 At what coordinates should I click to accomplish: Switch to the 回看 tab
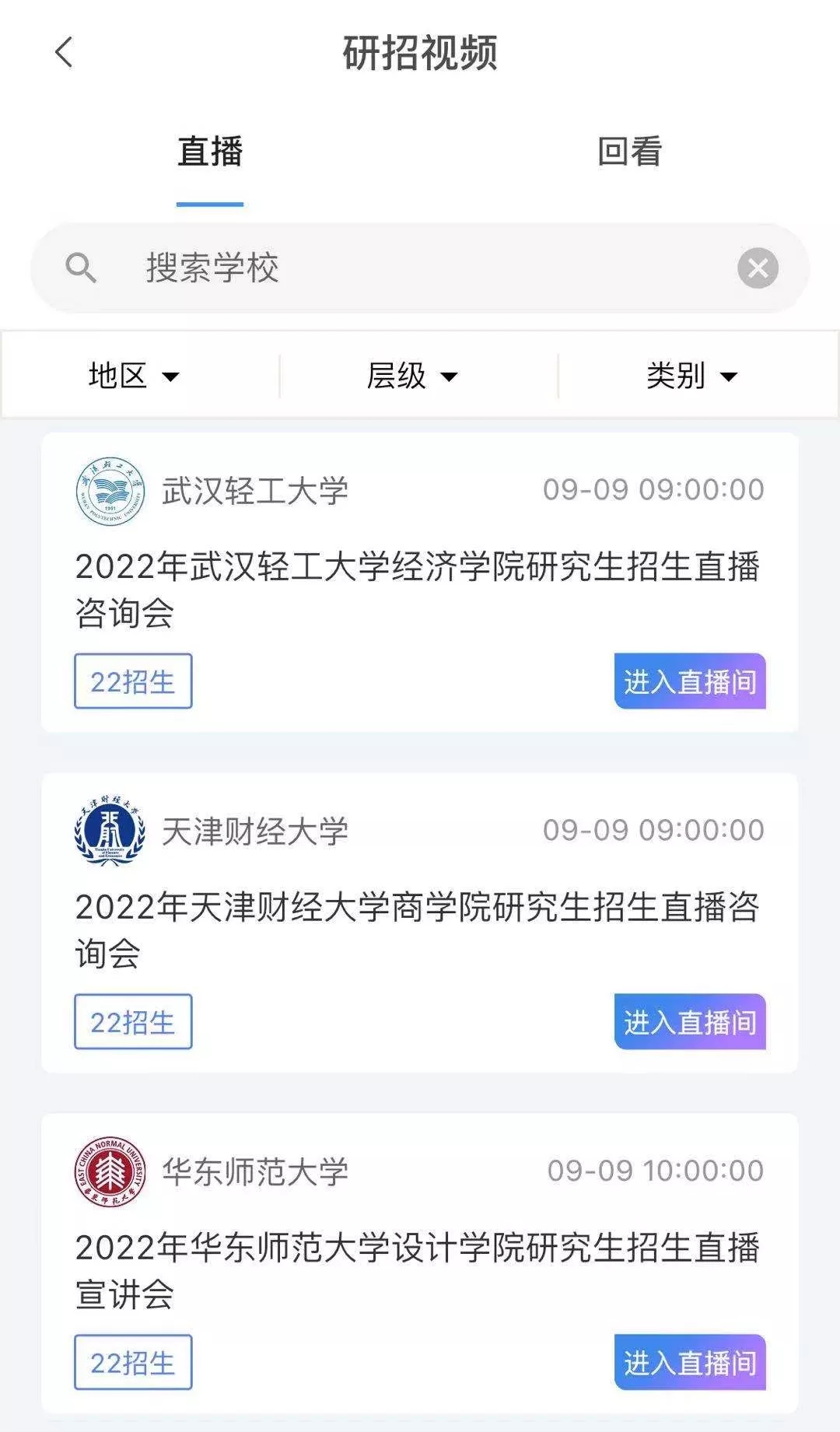tap(630, 151)
